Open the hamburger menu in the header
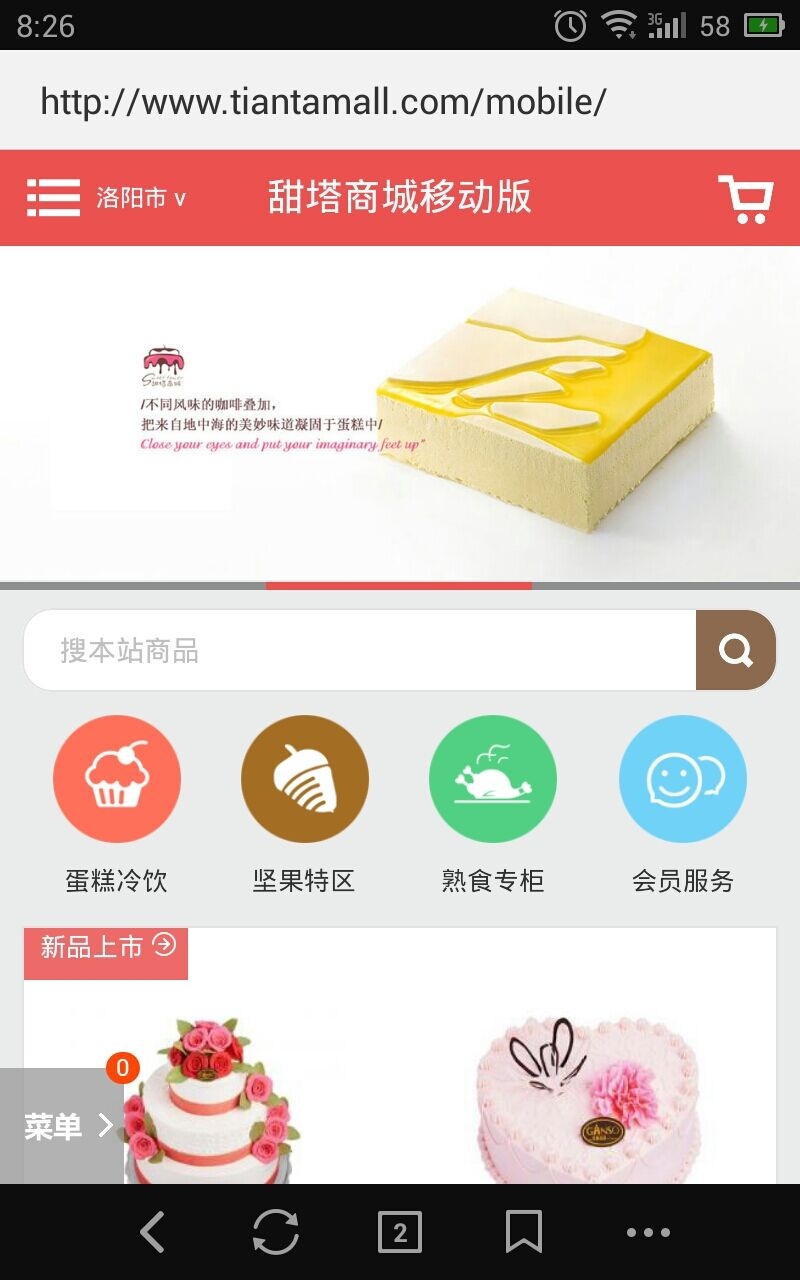 [53, 198]
